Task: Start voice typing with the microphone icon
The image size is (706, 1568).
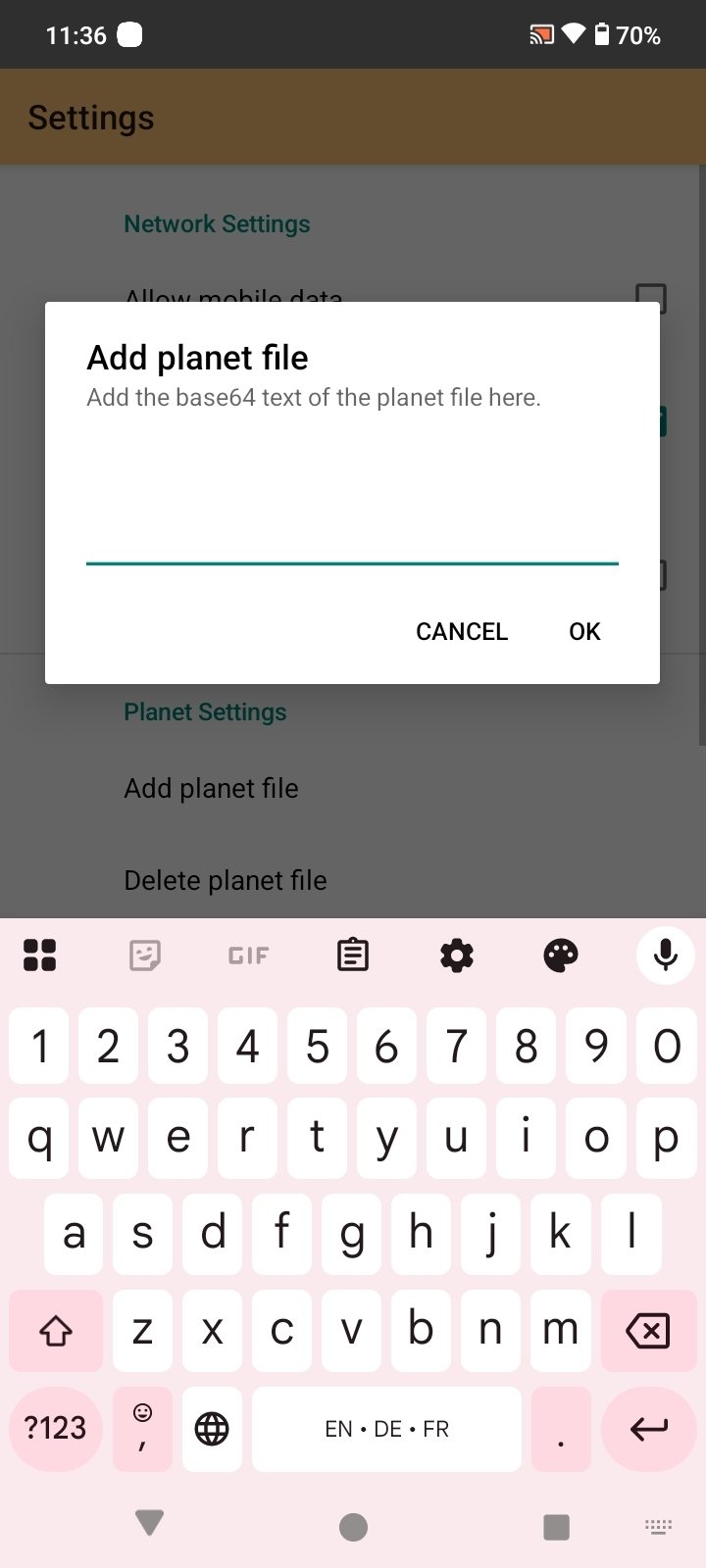Action: [x=665, y=955]
